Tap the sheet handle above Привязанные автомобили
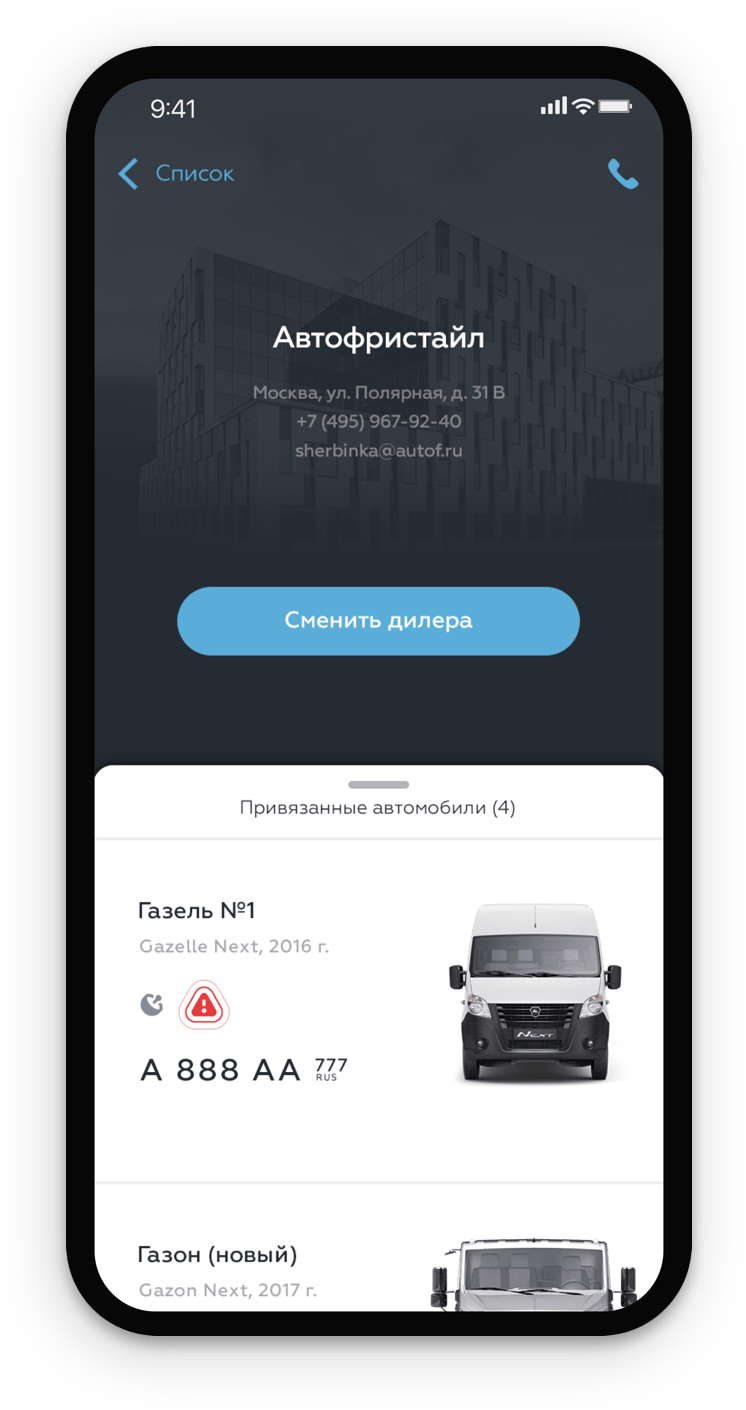 point(378,785)
